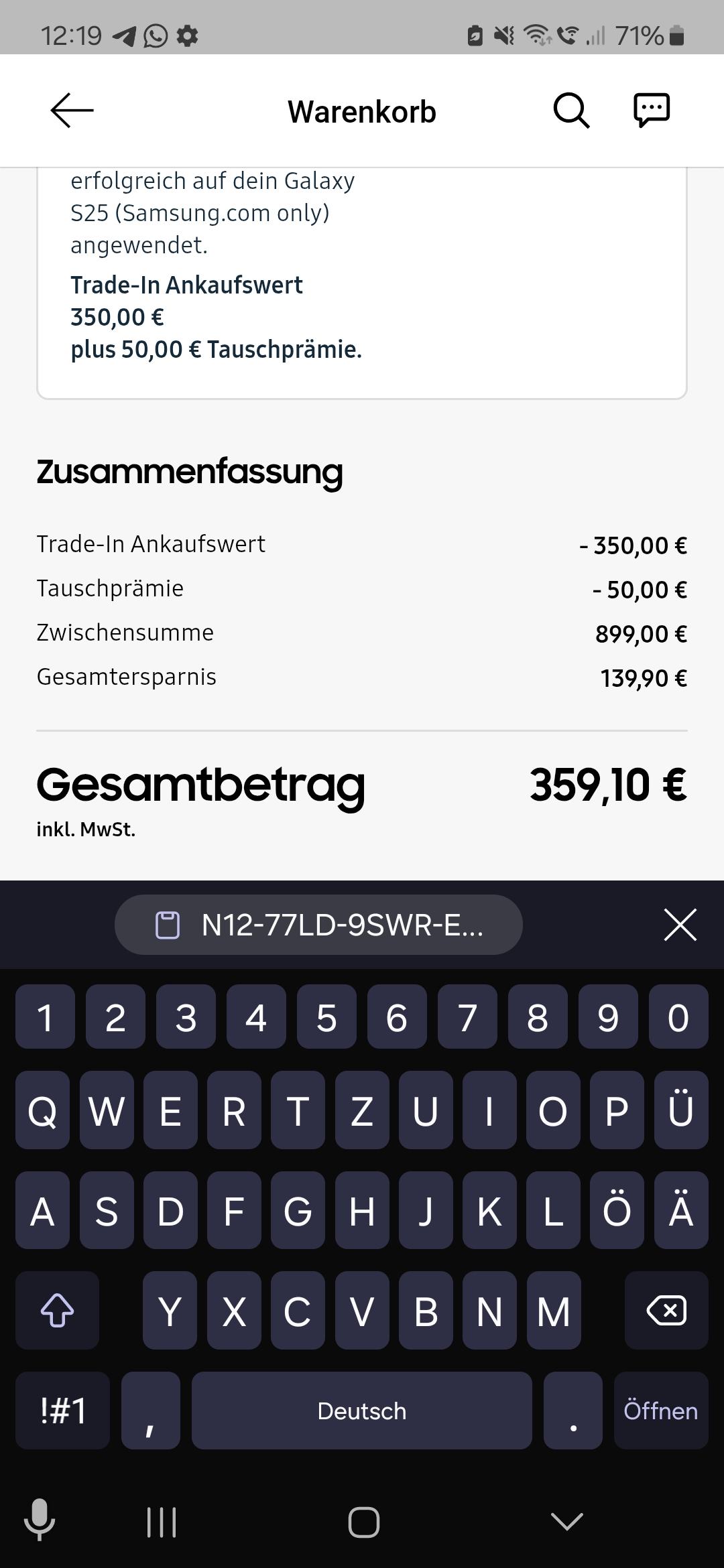
Task: Start voice input with the microphone
Action: (40, 1520)
